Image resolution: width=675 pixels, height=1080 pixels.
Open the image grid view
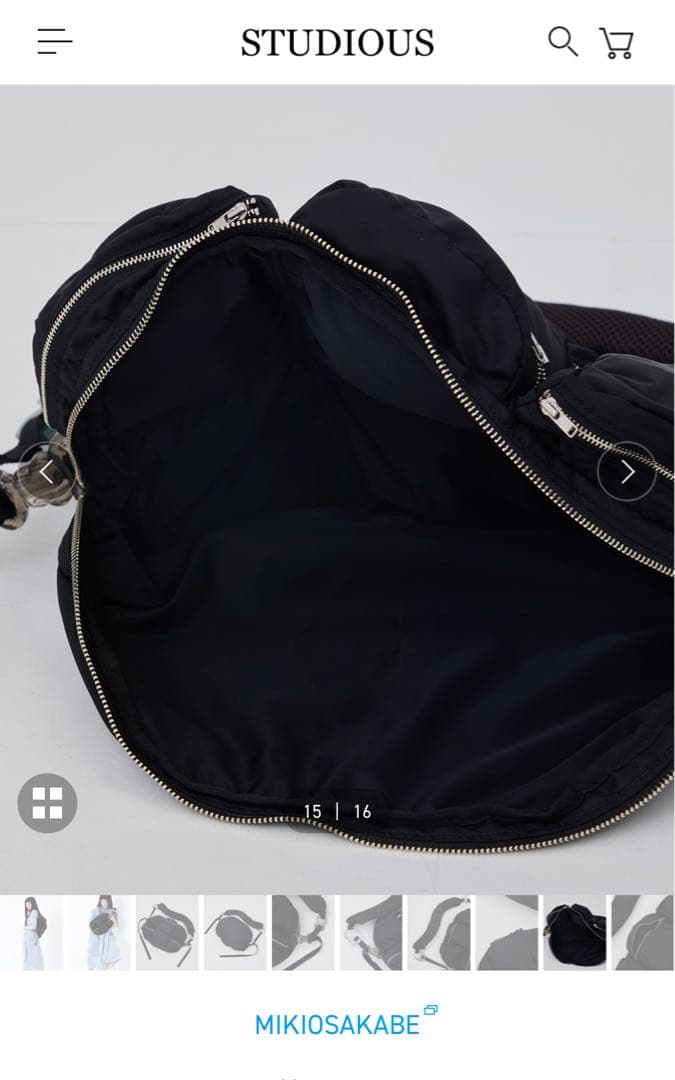pyautogui.click(x=47, y=803)
